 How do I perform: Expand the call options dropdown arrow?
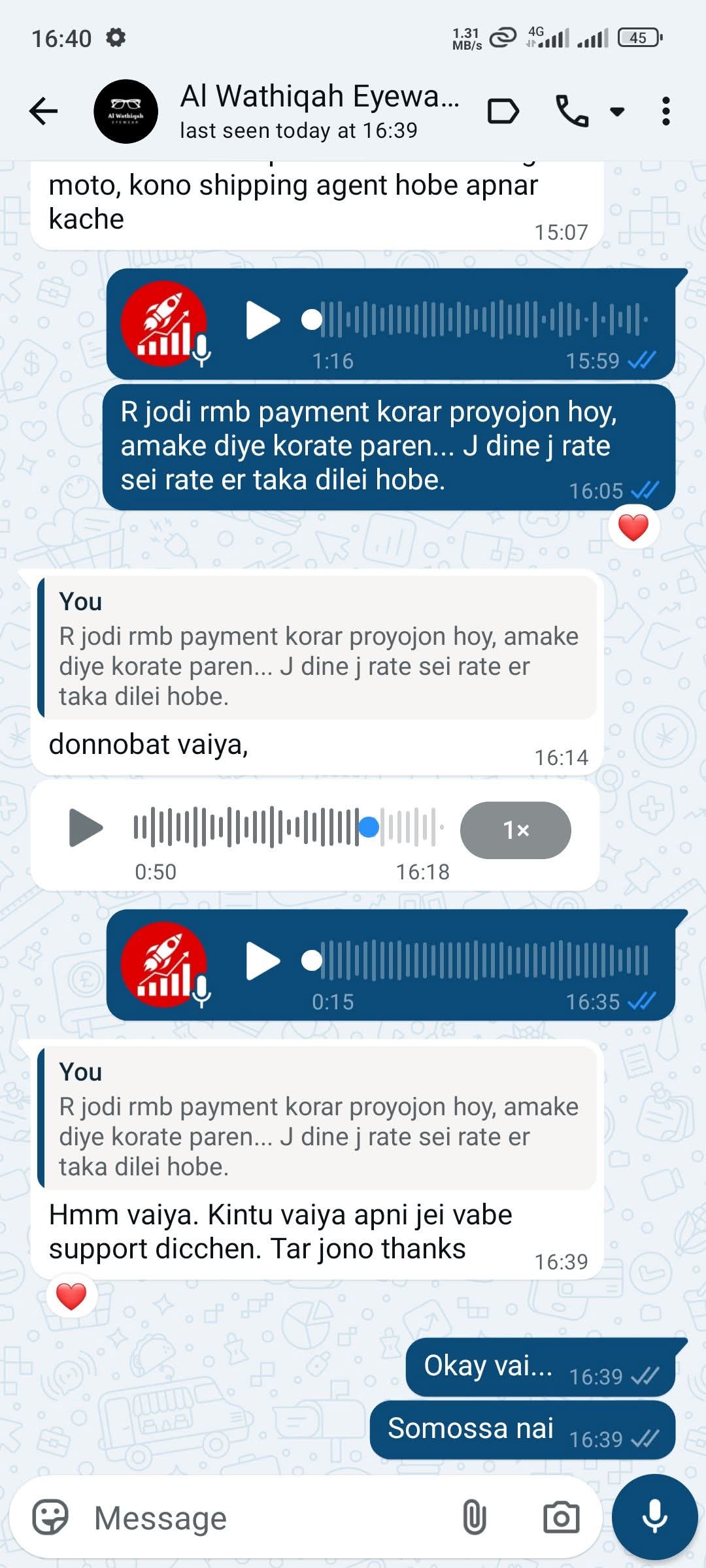pos(616,111)
